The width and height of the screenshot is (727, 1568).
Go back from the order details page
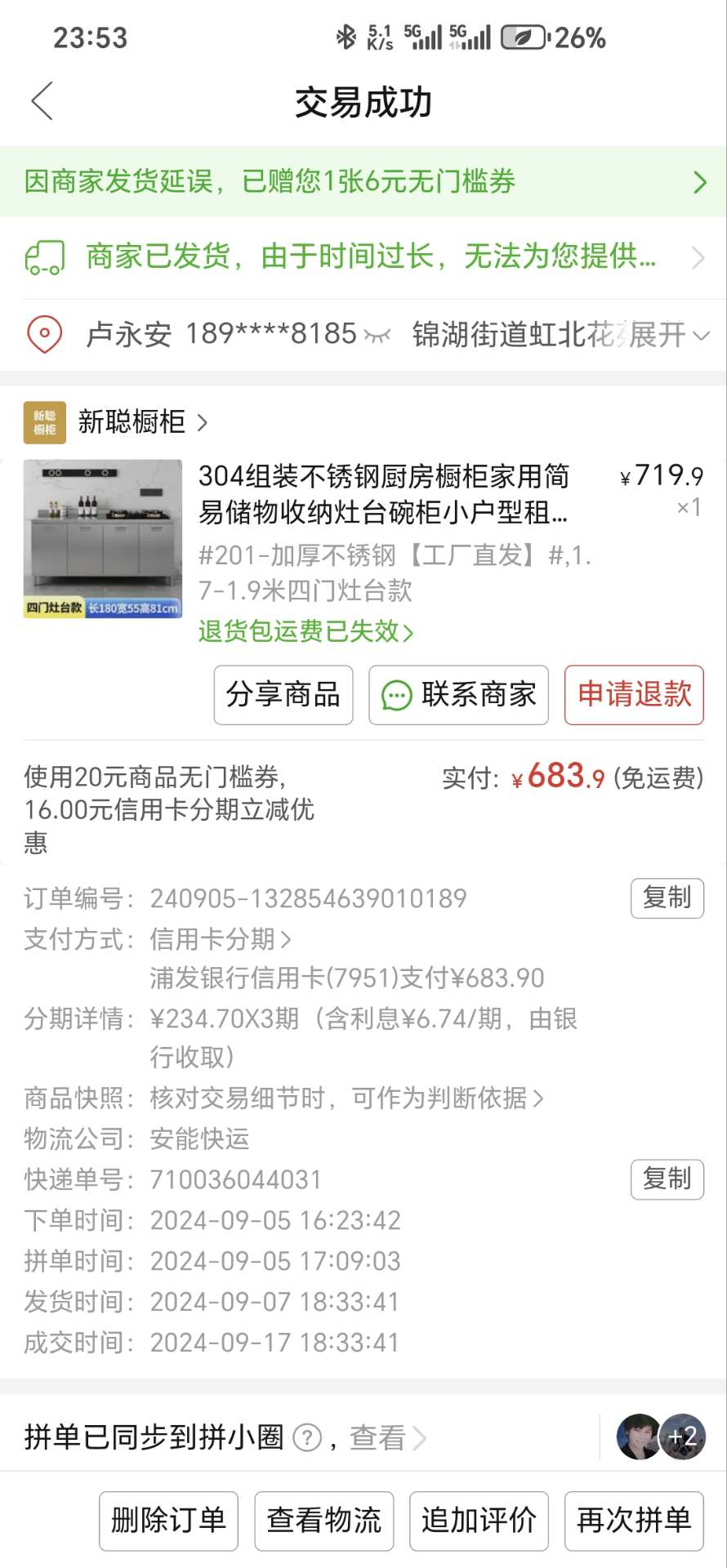click(x=42, y=101)
